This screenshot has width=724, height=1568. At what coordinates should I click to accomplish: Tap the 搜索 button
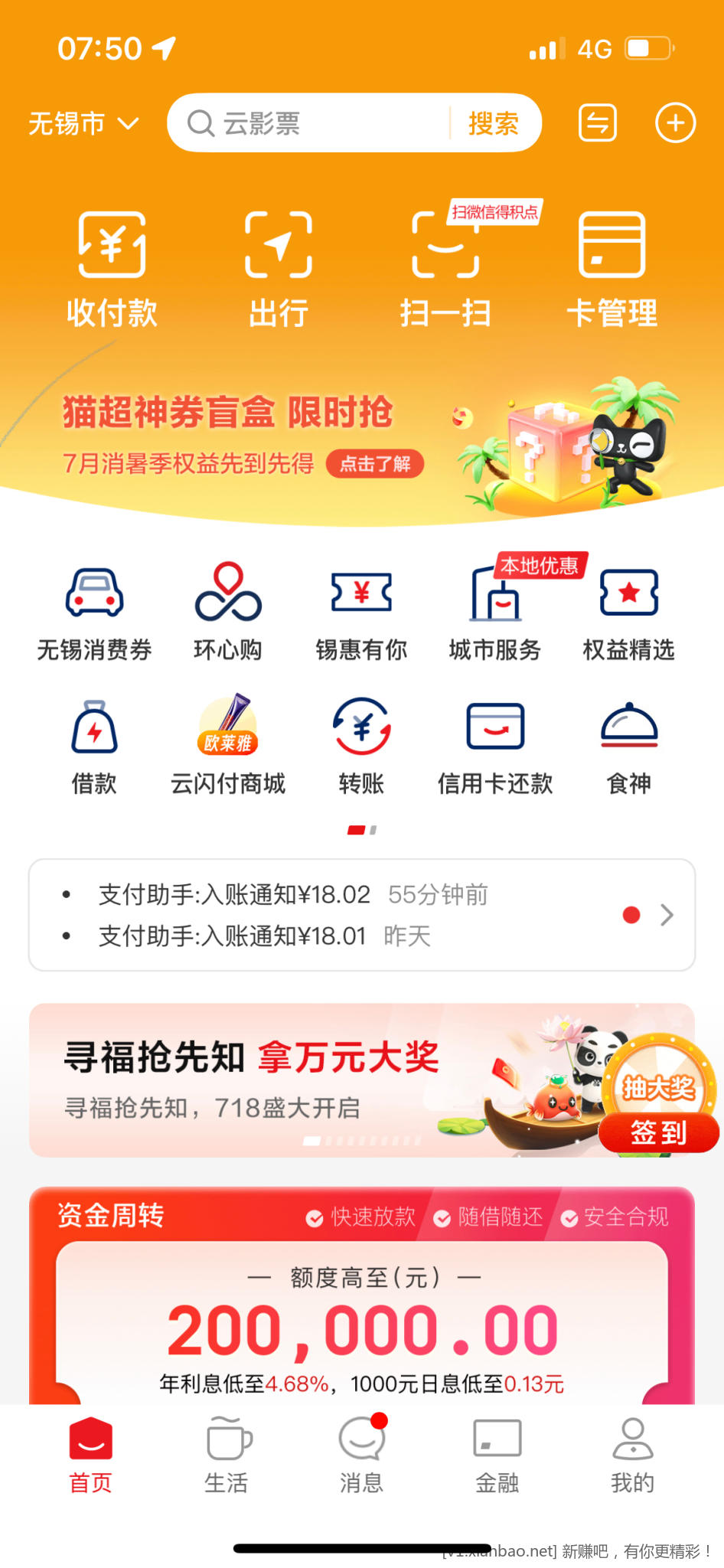coord(493,123)
